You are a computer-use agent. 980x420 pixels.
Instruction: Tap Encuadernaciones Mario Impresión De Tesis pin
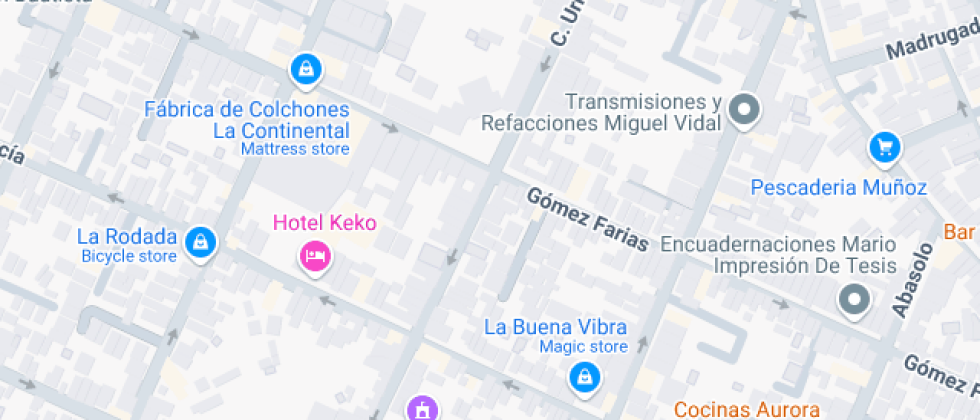tap(853, 298)
